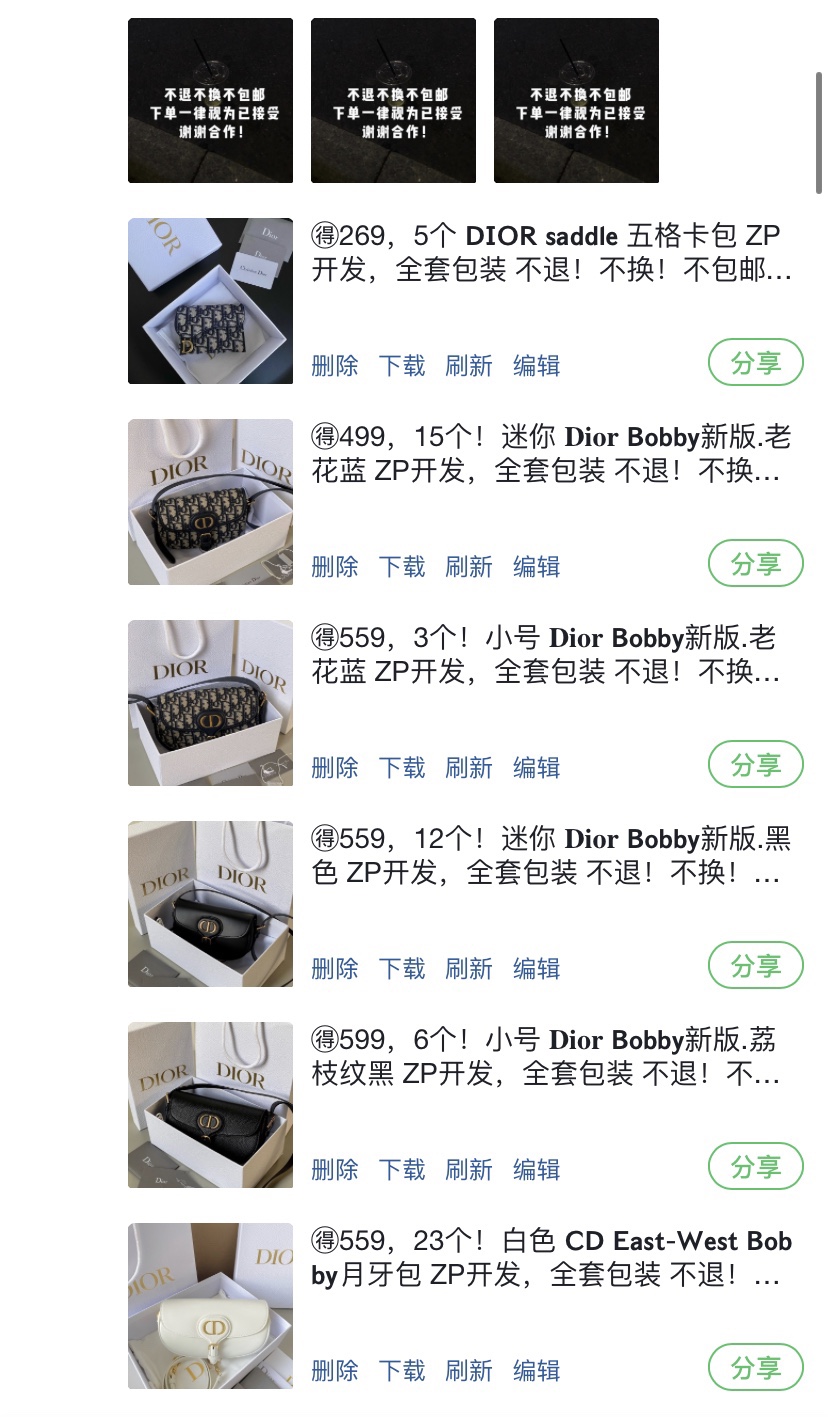Screen dimensions: 828x1417
Task: Edit the 白色 CD East-West Bobby listing
Action: (x=536, y=1371)
